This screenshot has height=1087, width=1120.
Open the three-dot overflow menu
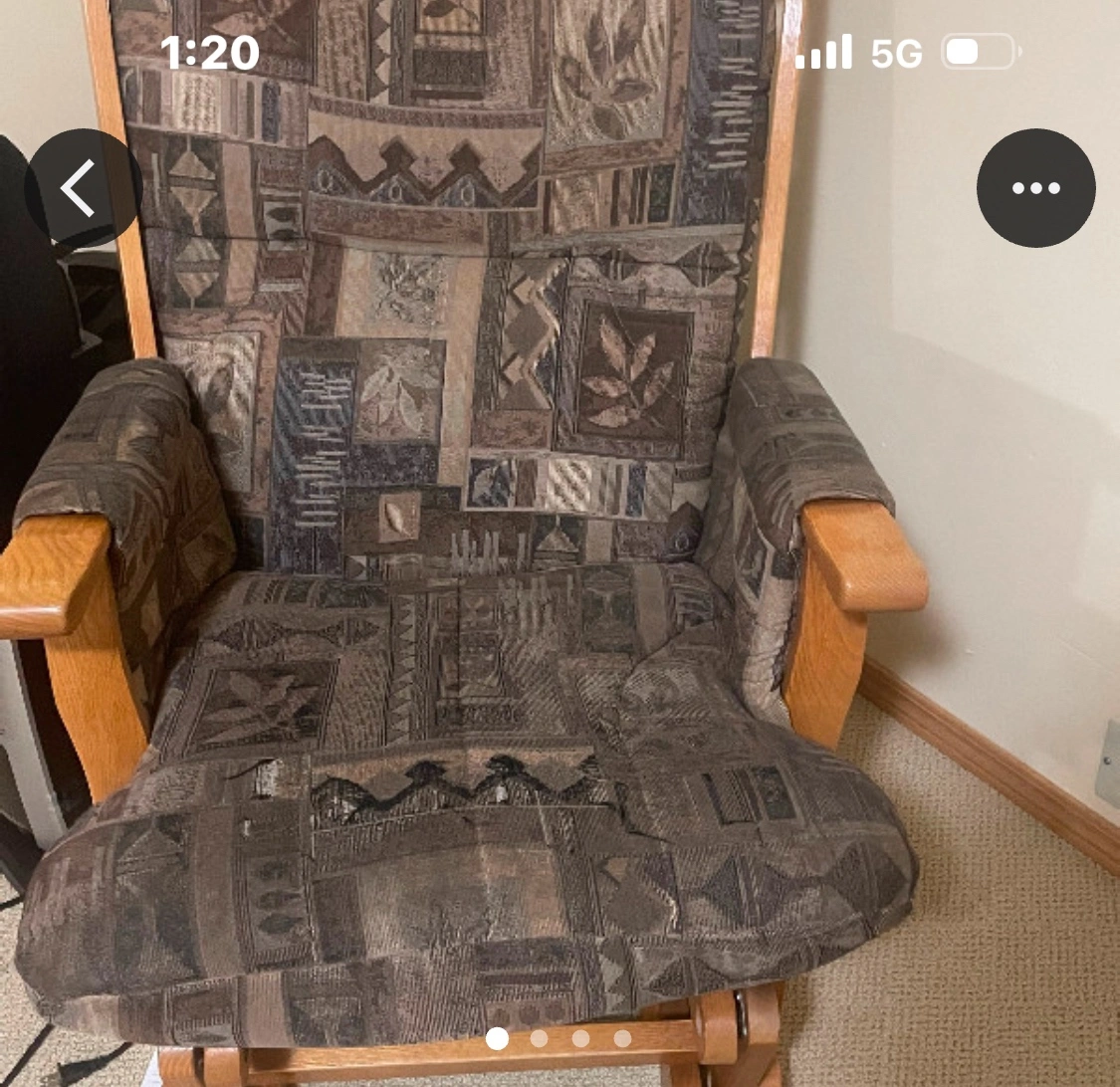[x=1035, y=188]
